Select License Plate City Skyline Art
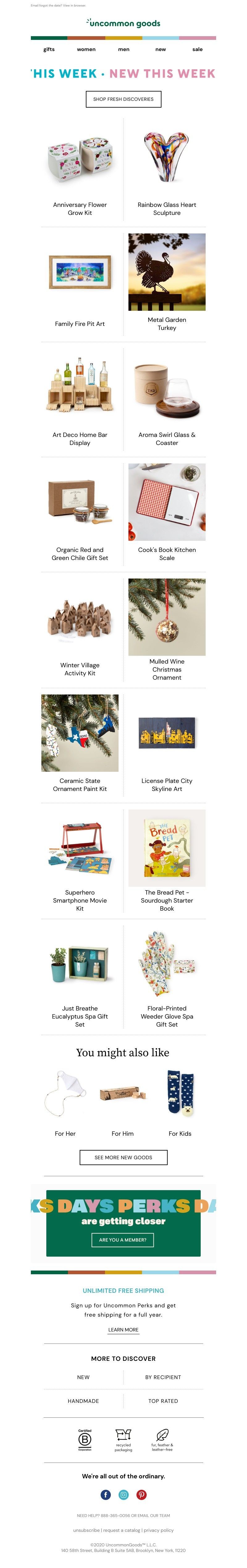Screen dimensions: 247x1568 [x=167, y=784]
